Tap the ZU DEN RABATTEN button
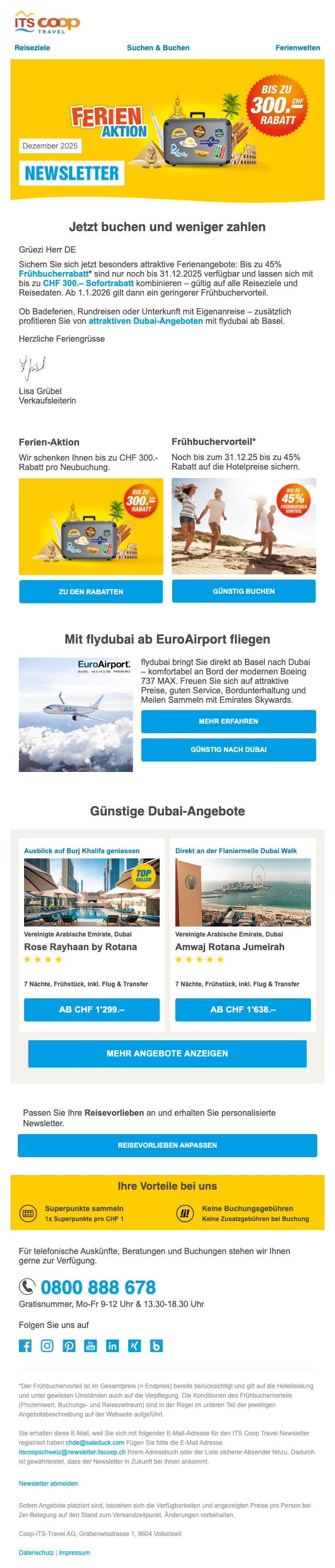Viewport: 335px width, 1568px height. click(x=91, y=591)
